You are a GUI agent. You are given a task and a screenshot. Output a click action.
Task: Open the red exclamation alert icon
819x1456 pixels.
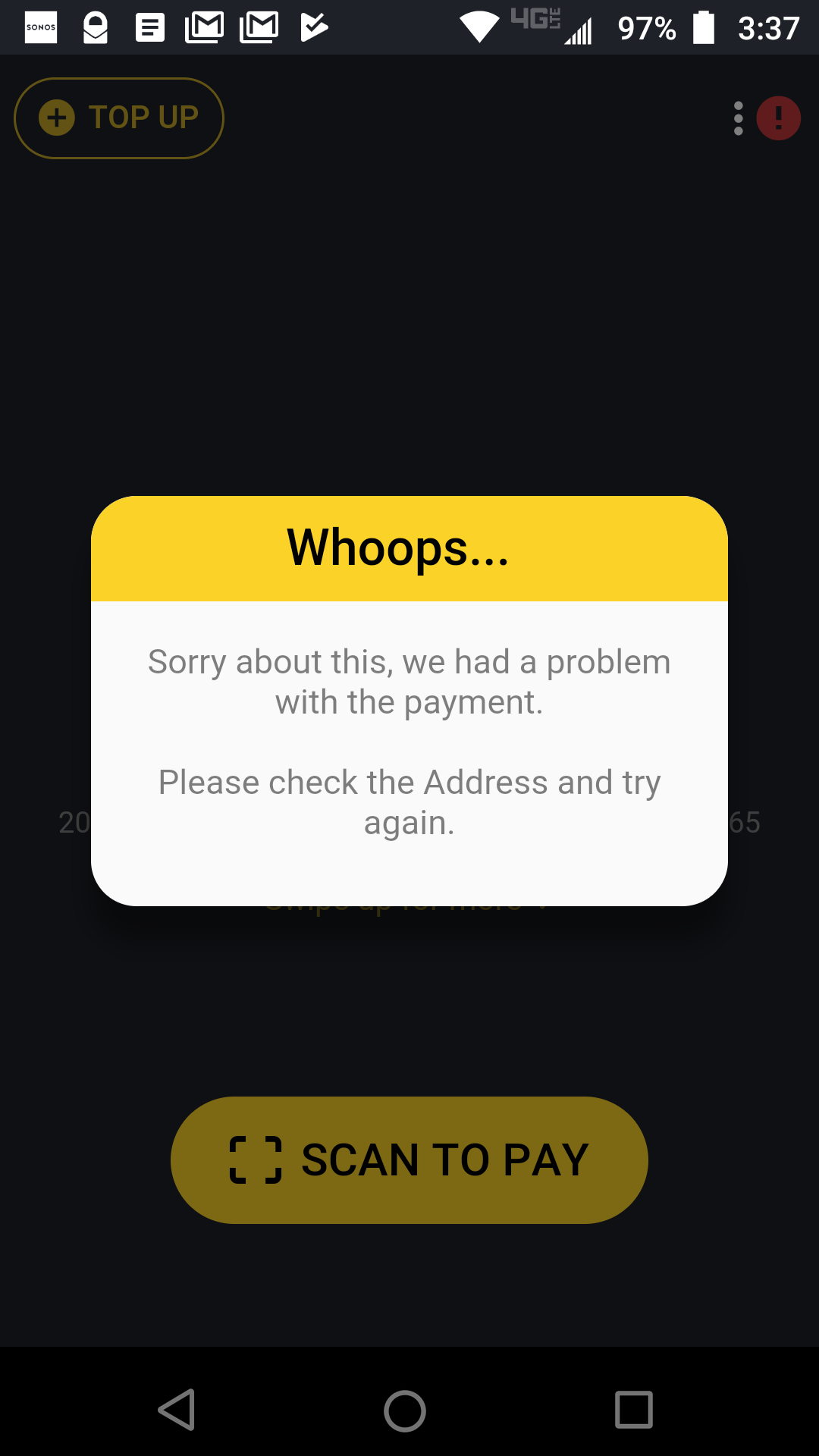[x=779, y=118]
